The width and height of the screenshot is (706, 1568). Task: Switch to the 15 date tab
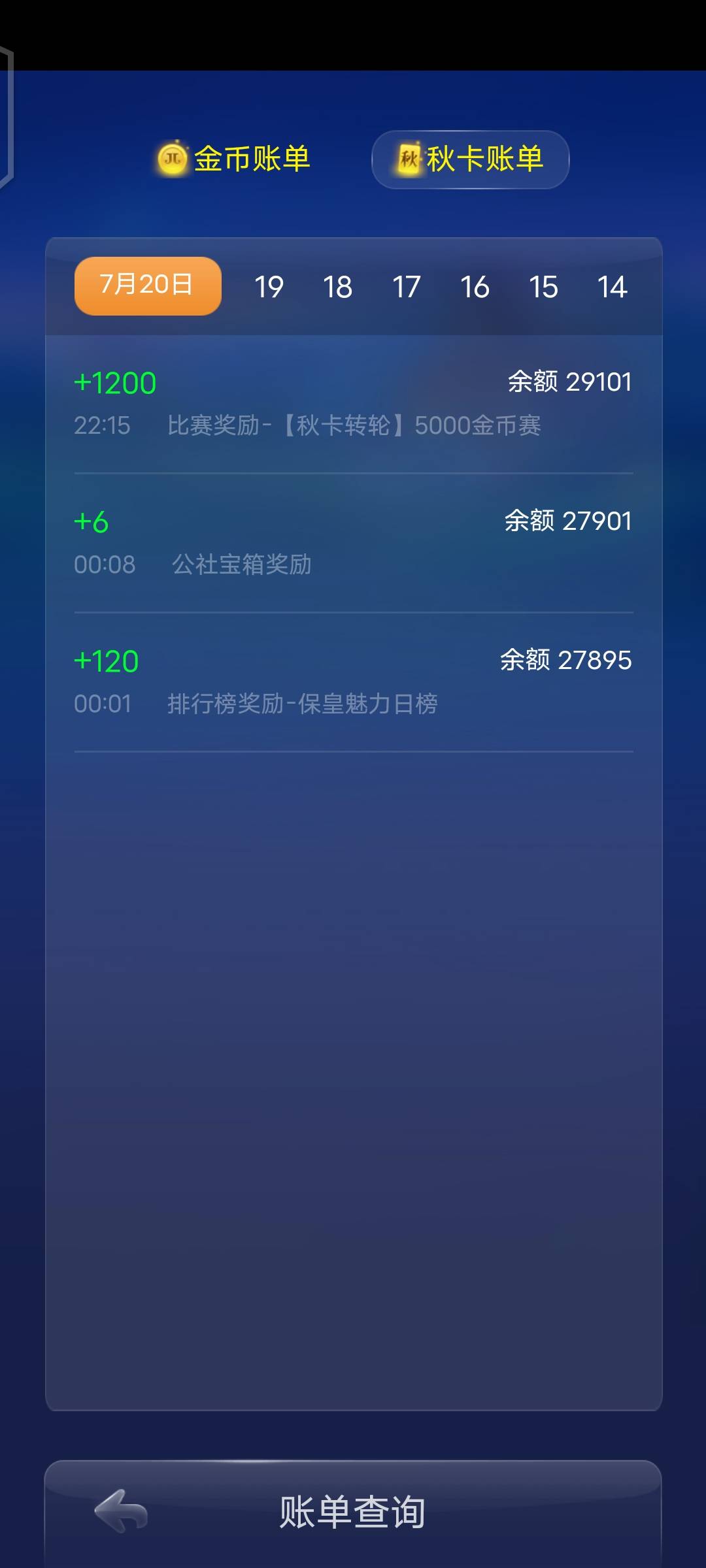[544, 287]
